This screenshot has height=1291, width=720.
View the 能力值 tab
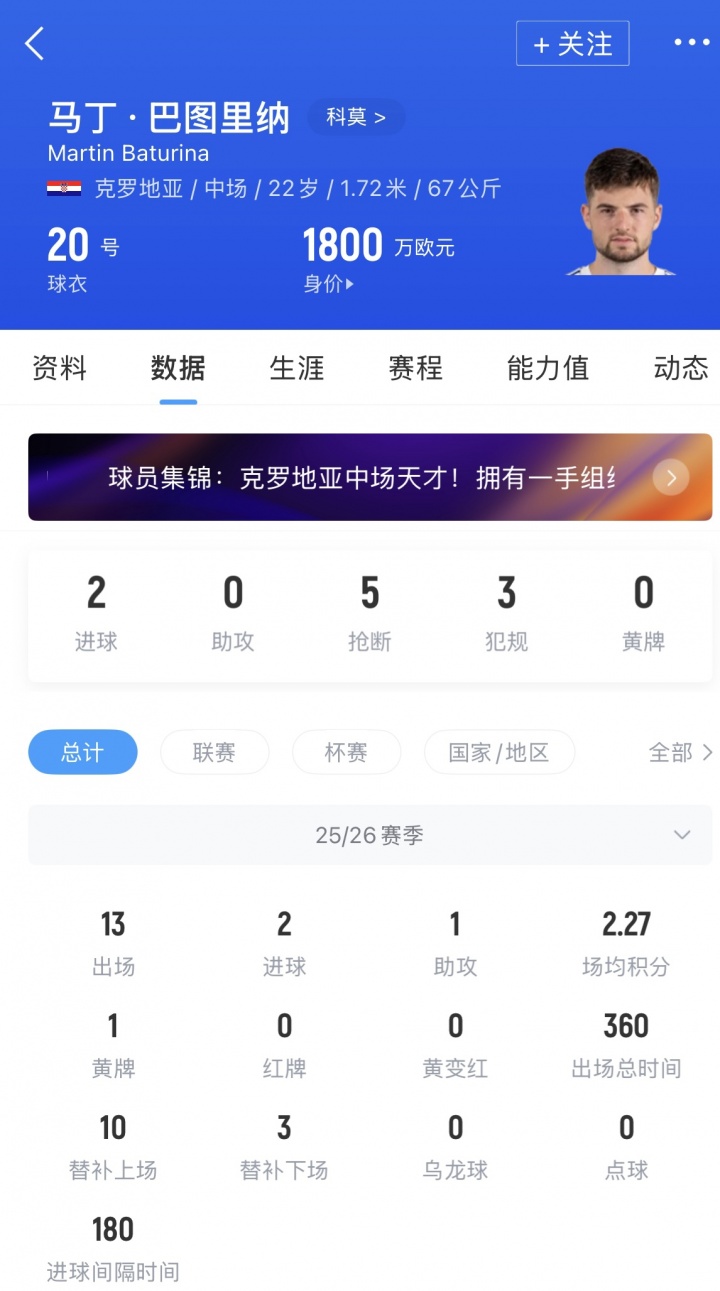tap(547, 367)
